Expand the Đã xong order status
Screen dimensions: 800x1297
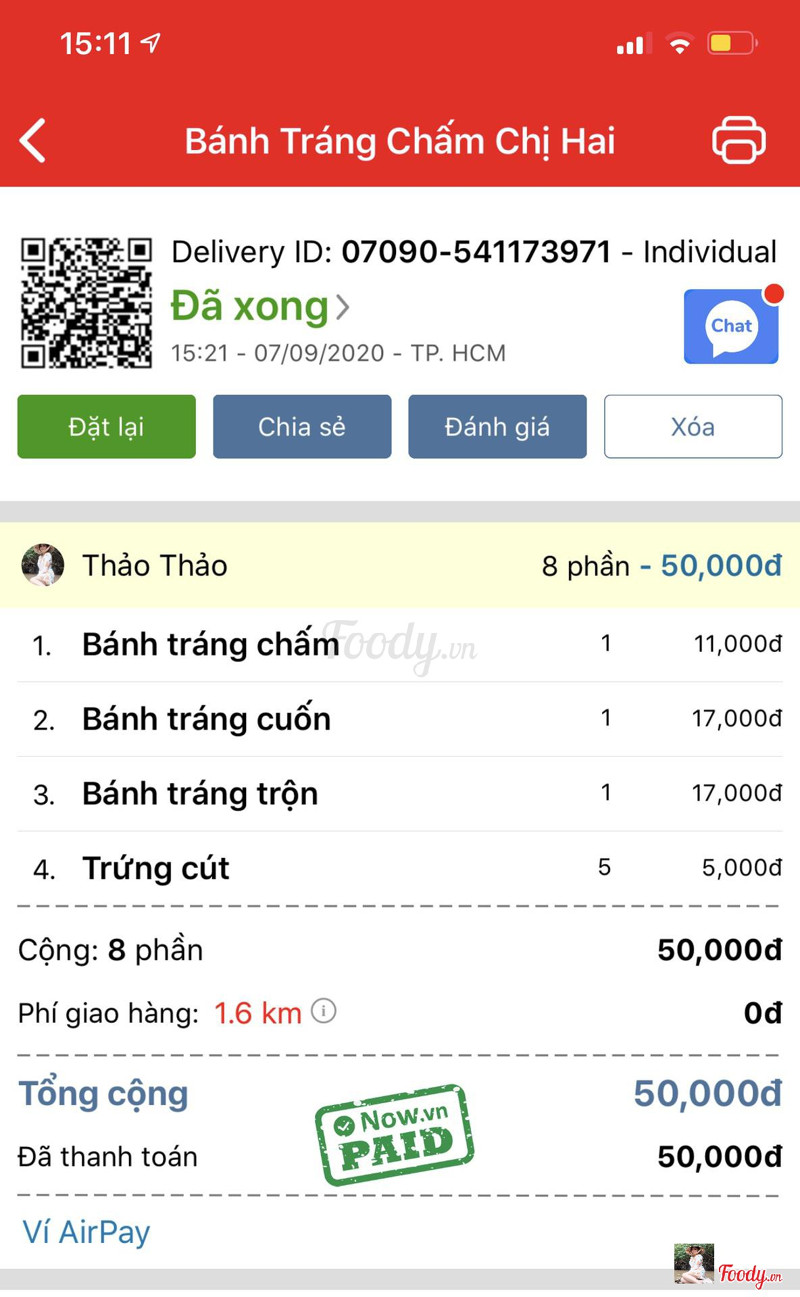pyautogui.click(x=260, y=307)
